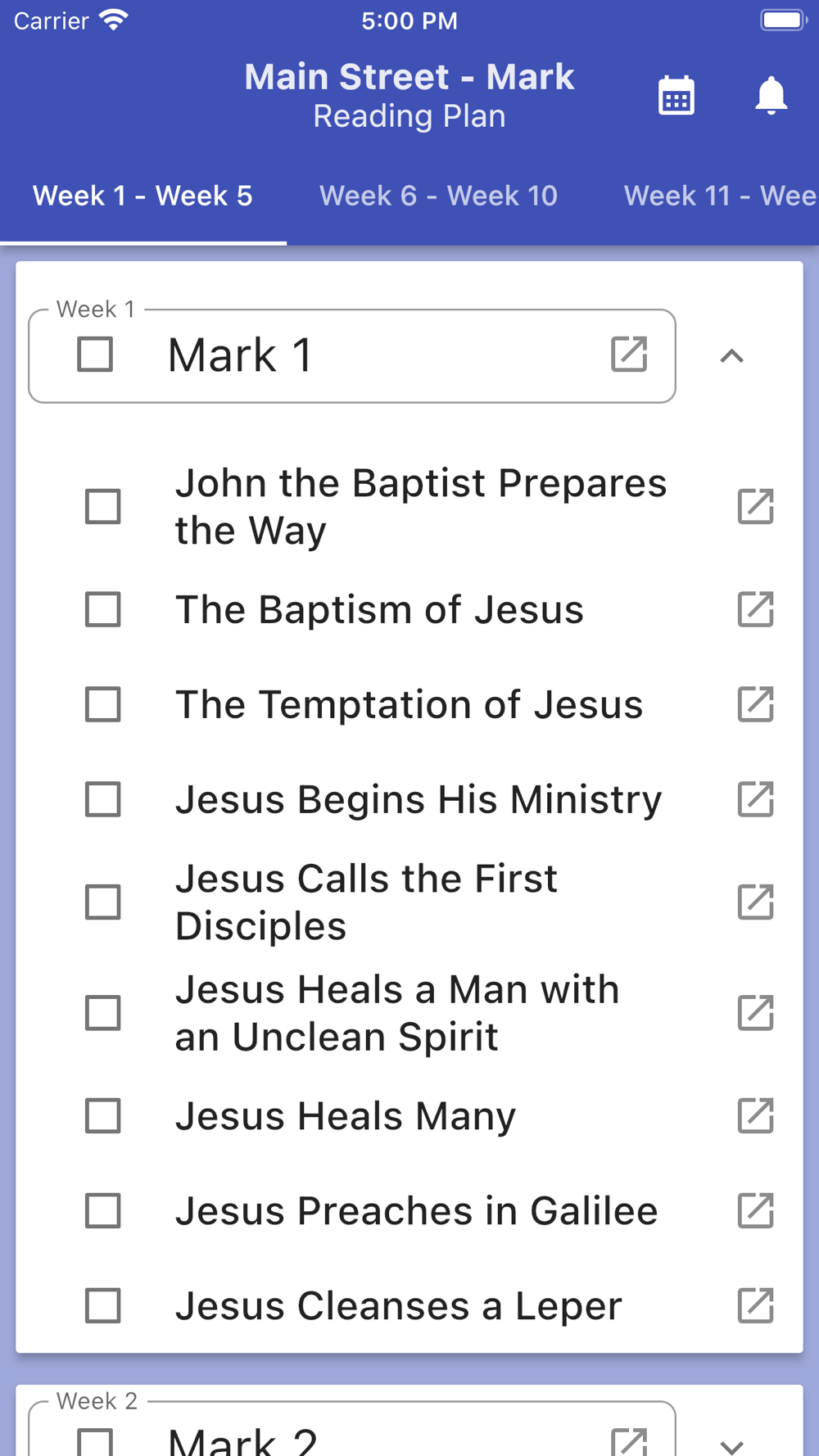The height and width of the screenshot is (1456, 819).
Task: Switch to the Week 11 tab
Action: [720, 196]
